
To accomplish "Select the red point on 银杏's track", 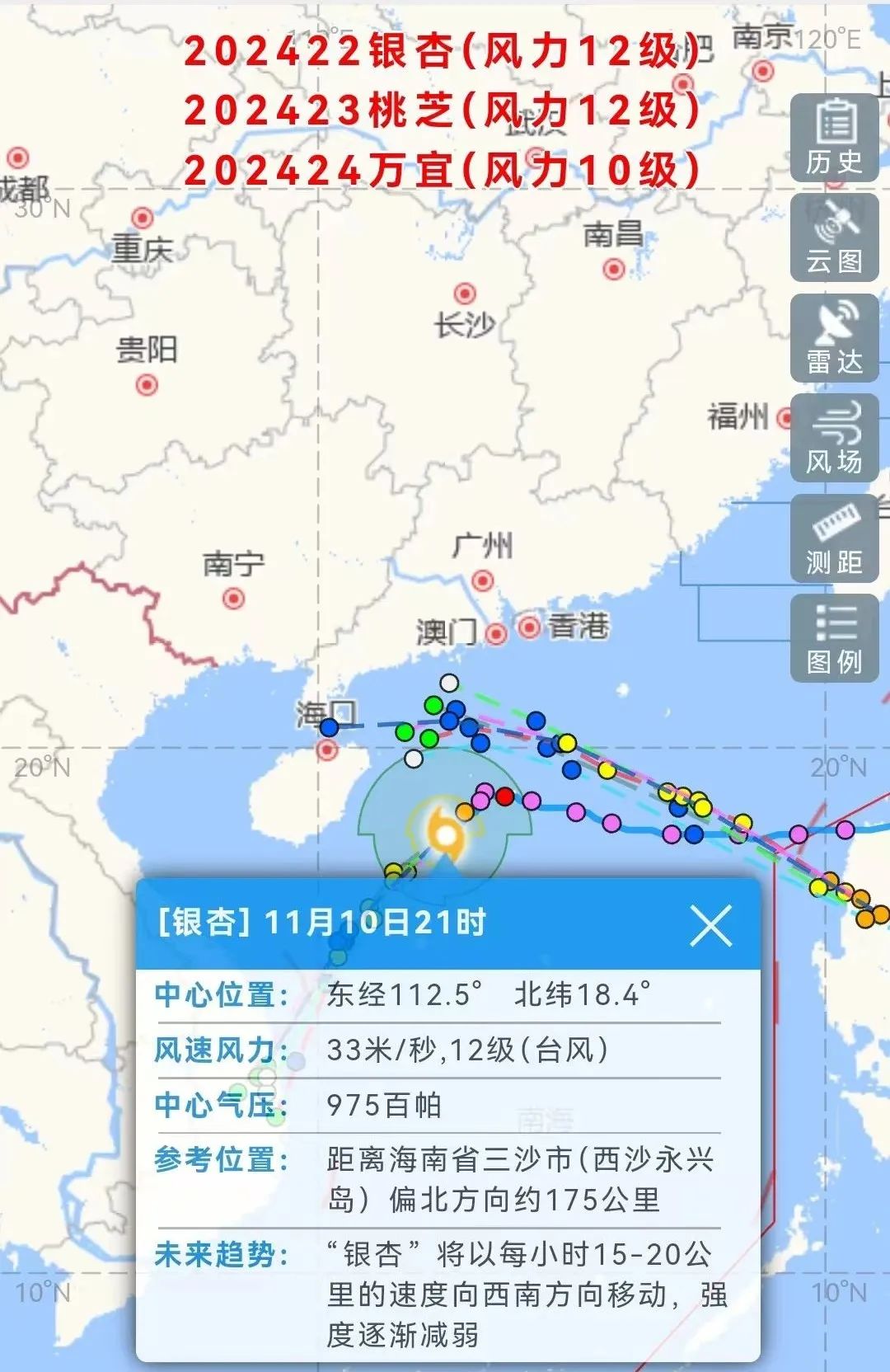I will coord(504,796).
